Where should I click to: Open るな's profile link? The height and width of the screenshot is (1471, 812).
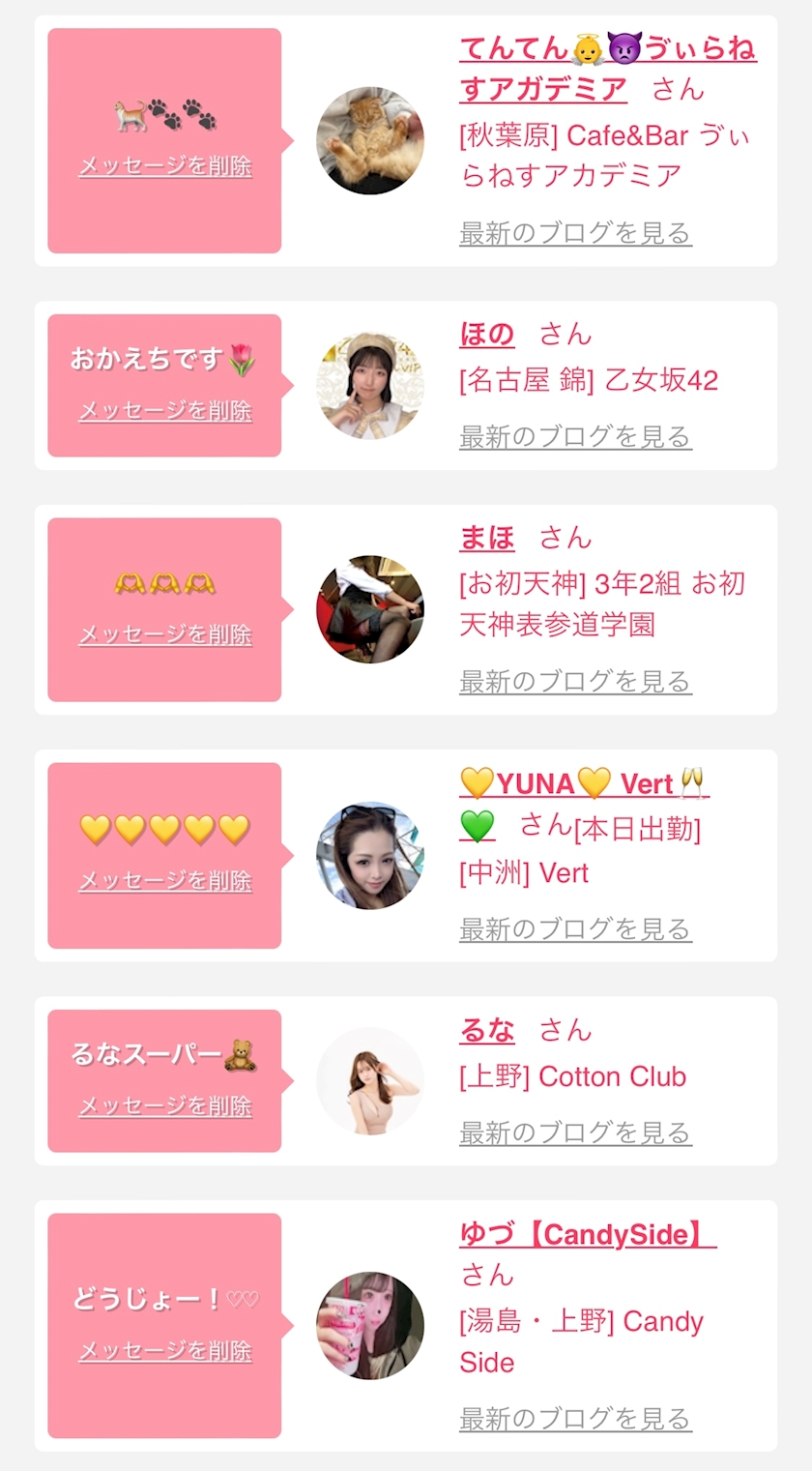[487, 1031]
